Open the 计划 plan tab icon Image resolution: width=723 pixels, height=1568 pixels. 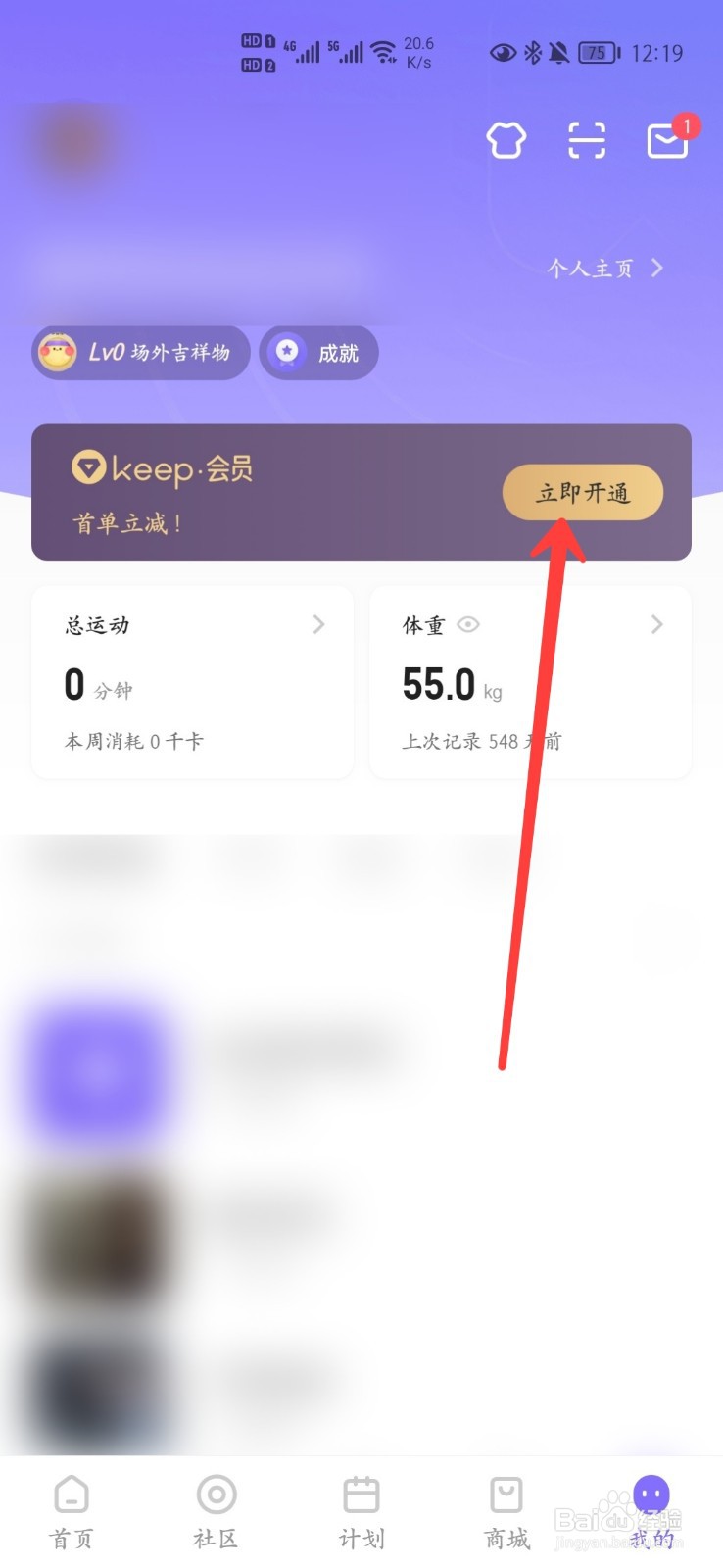pyautogui.click(x=361, y=1494)
